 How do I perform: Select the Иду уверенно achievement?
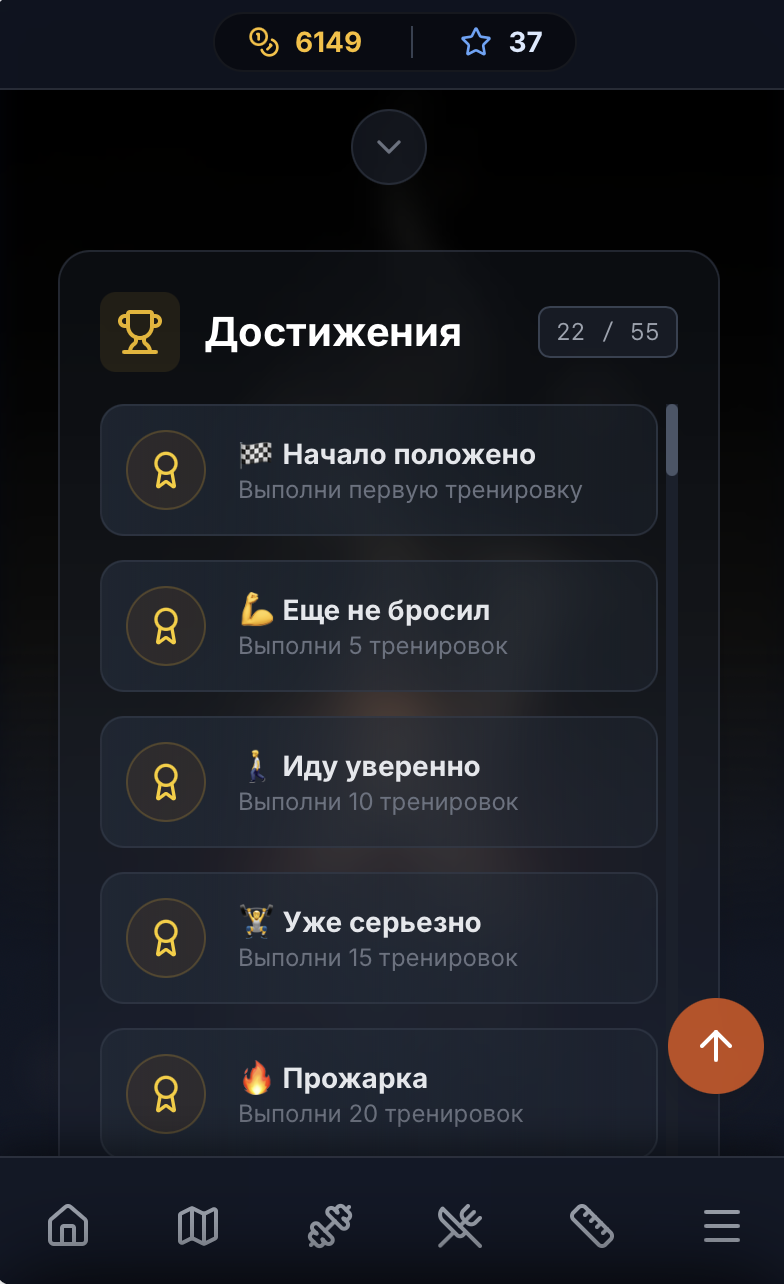[x=378, y=782]
